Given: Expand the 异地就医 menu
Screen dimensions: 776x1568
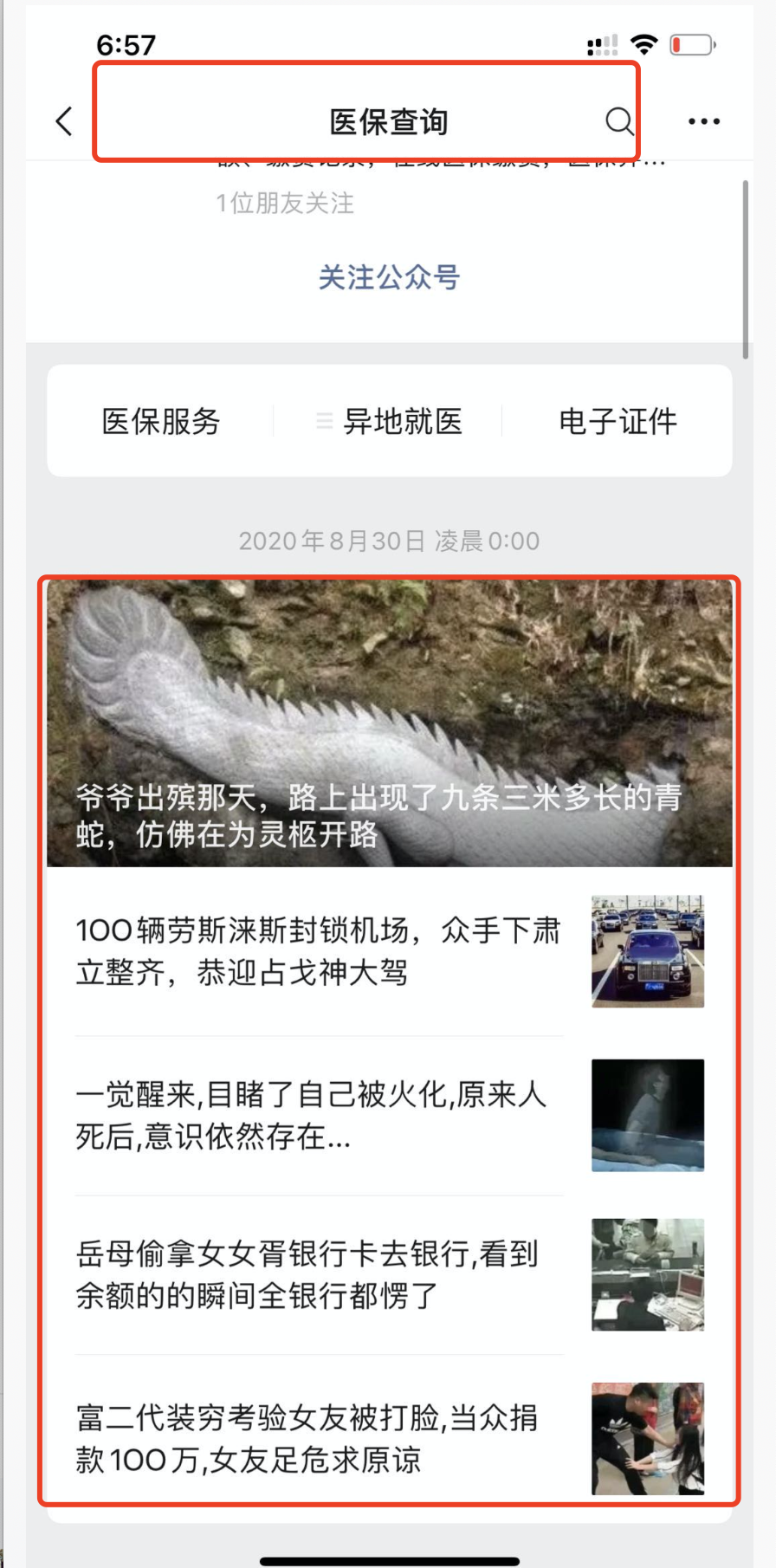Looking at the screenshot, I should 390,422.
